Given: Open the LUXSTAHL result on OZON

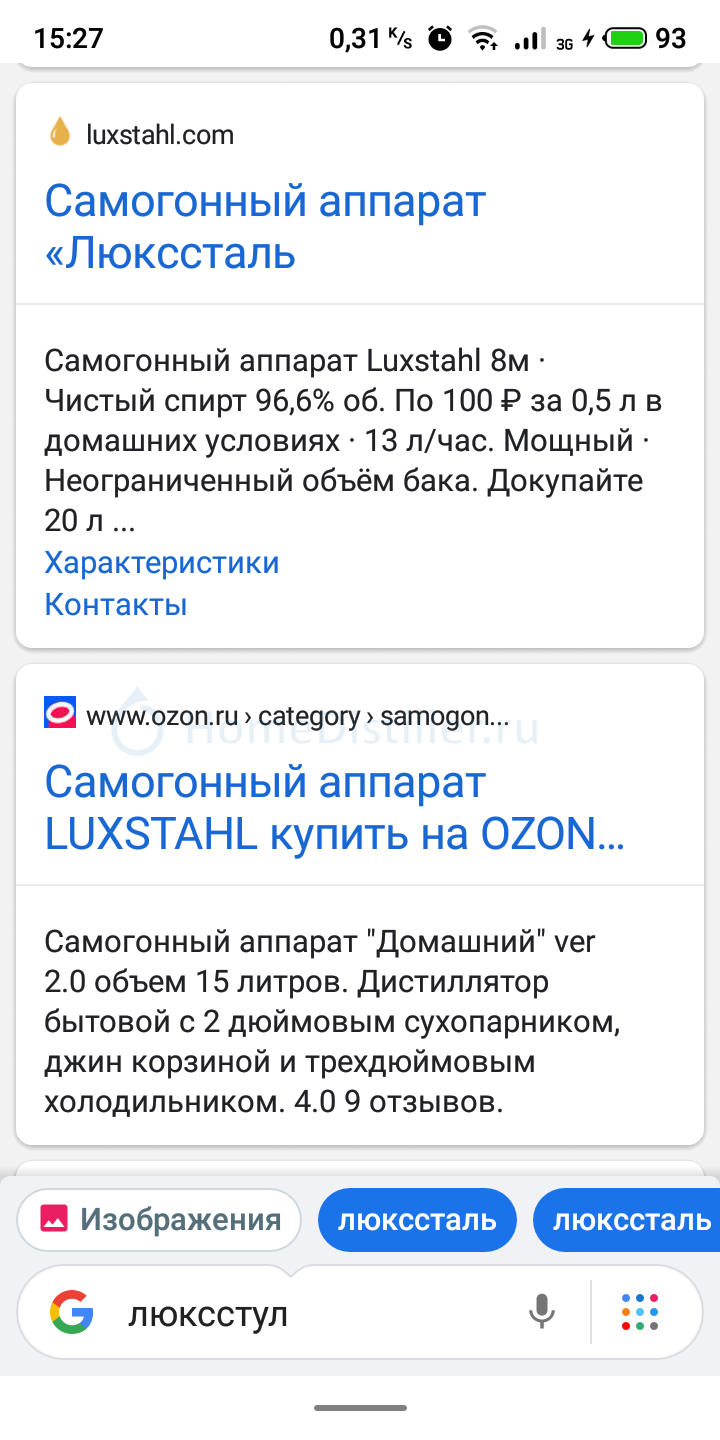Looking at the screenshot, I should pos(335,808).
